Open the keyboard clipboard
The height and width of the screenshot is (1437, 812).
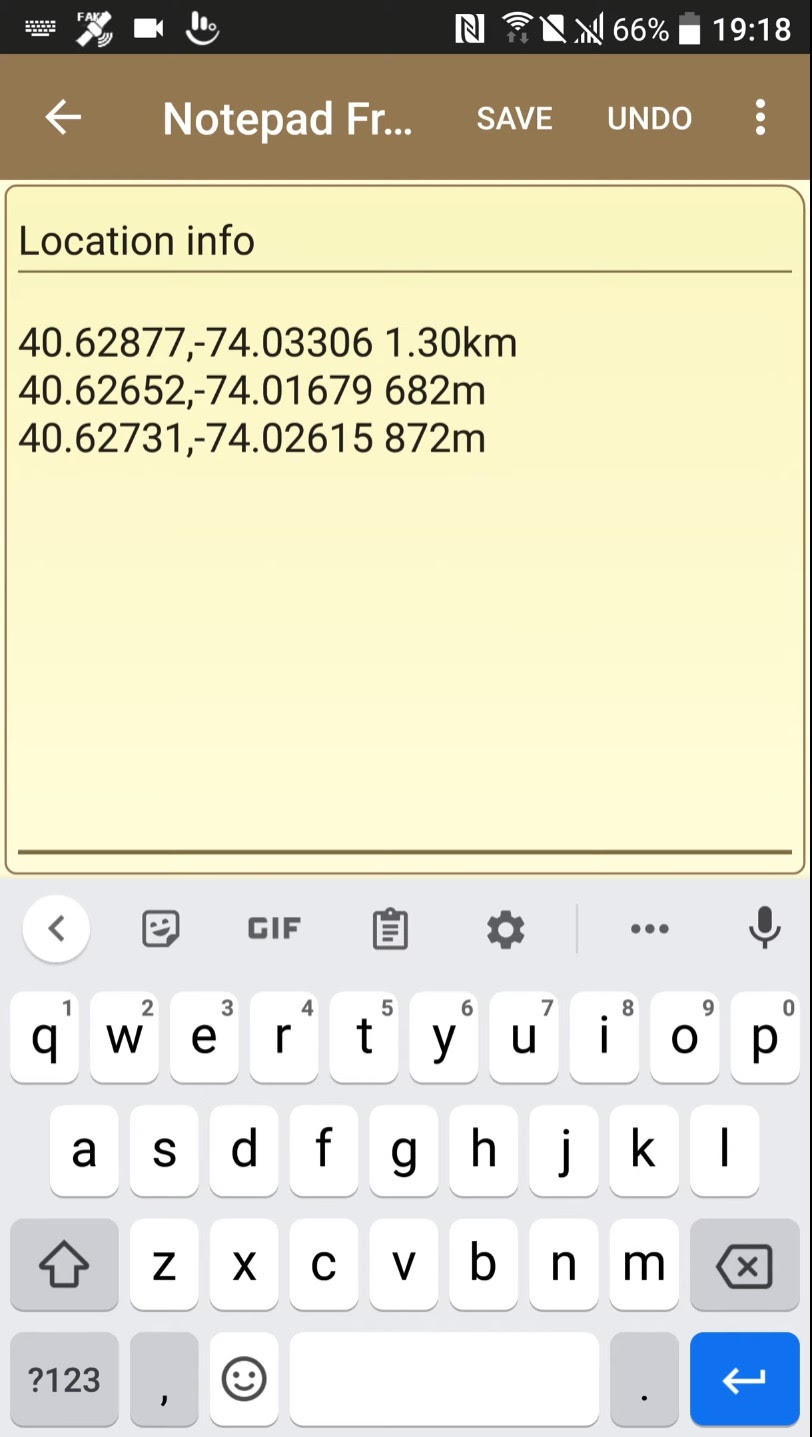tap(390, 929)
